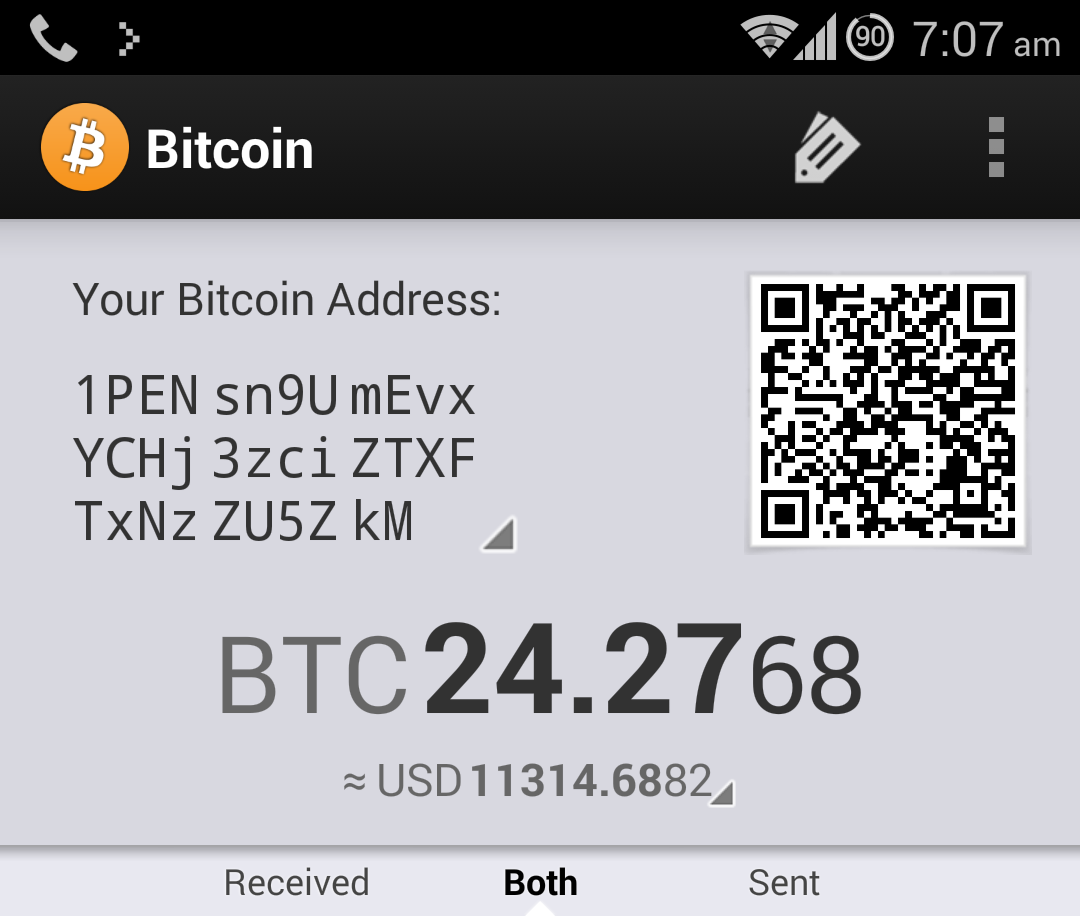Expand the Bitcoin address dropdown
Image resolution: width=1080 pixels, height=917 pixels.
click(498, 535)
